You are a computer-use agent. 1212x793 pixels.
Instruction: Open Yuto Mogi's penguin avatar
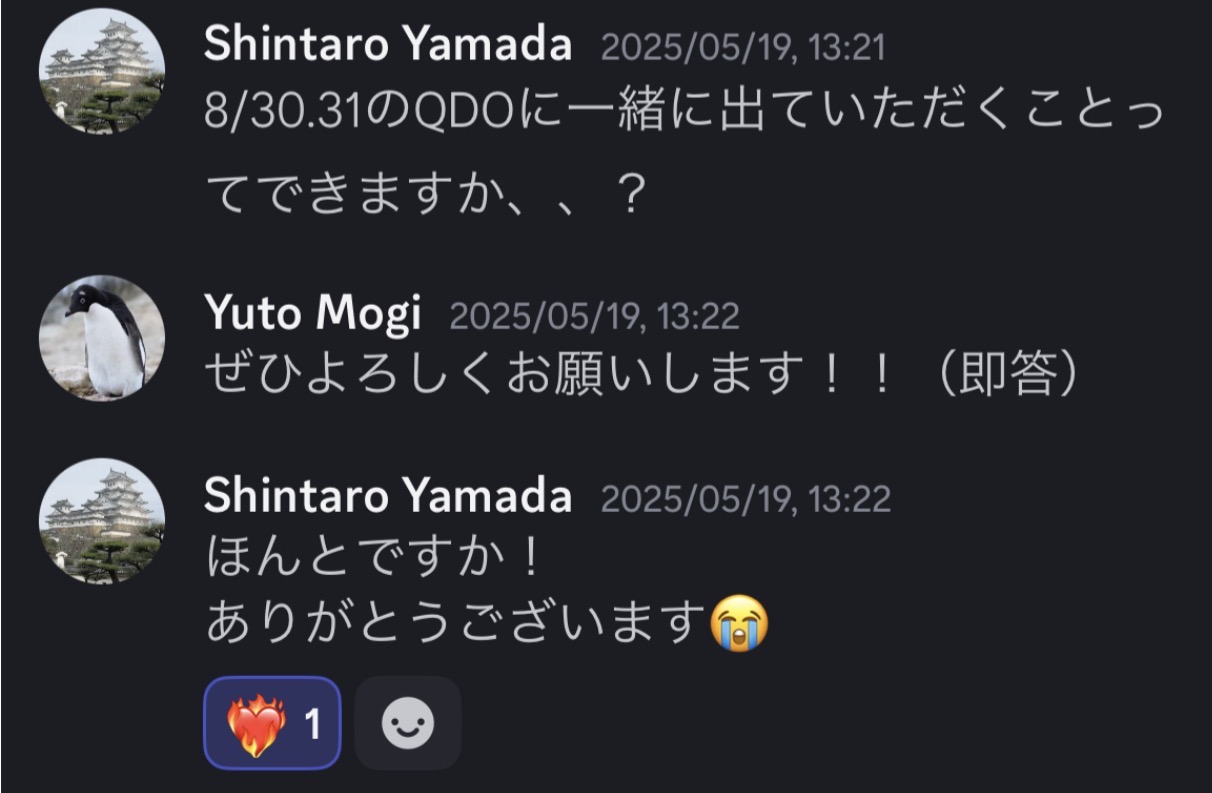[x=102, y=338]
